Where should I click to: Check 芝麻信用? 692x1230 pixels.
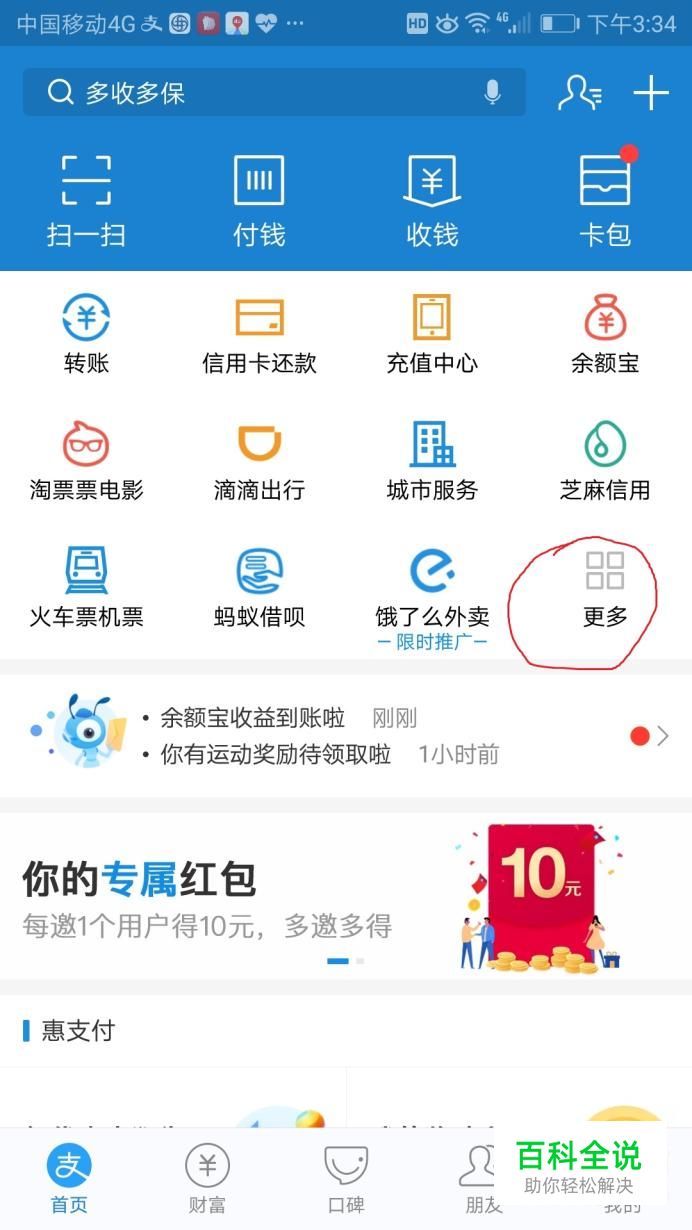(x=605, y=462)
